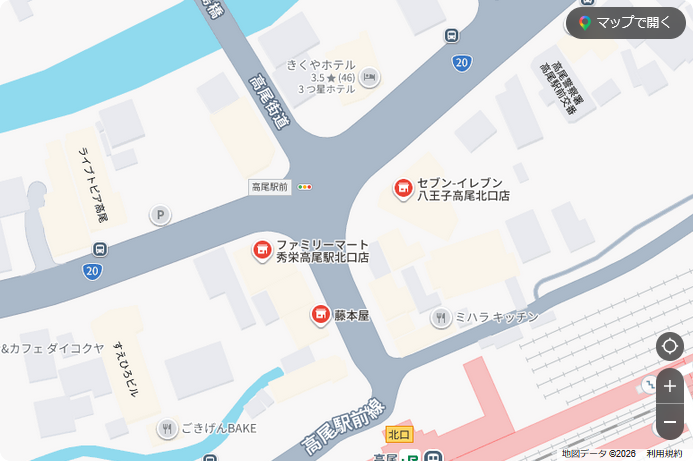Zoom out of the map
The width and height of the screenshot is (693, 461).
(670, 421)
